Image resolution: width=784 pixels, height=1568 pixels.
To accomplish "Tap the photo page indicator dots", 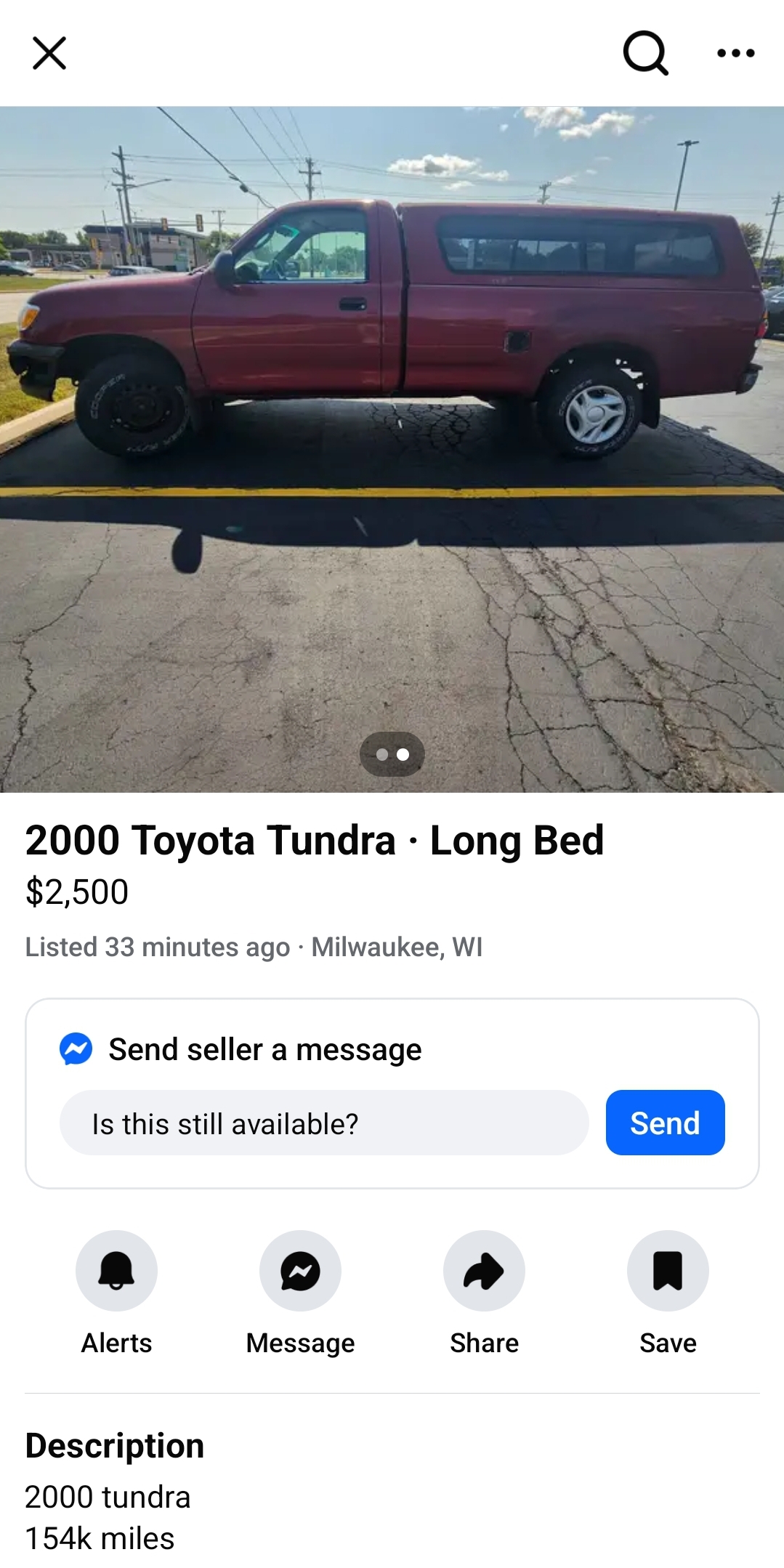I will pos(392,754).
